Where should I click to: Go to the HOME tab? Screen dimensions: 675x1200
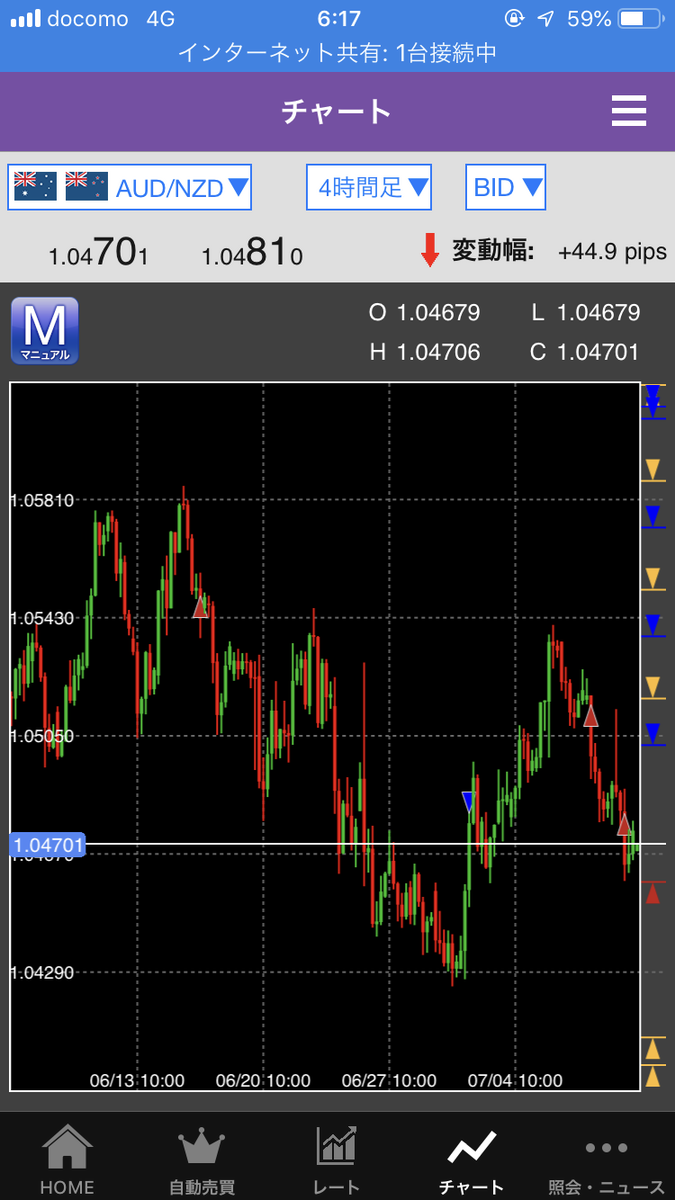tap(67, 1158)
